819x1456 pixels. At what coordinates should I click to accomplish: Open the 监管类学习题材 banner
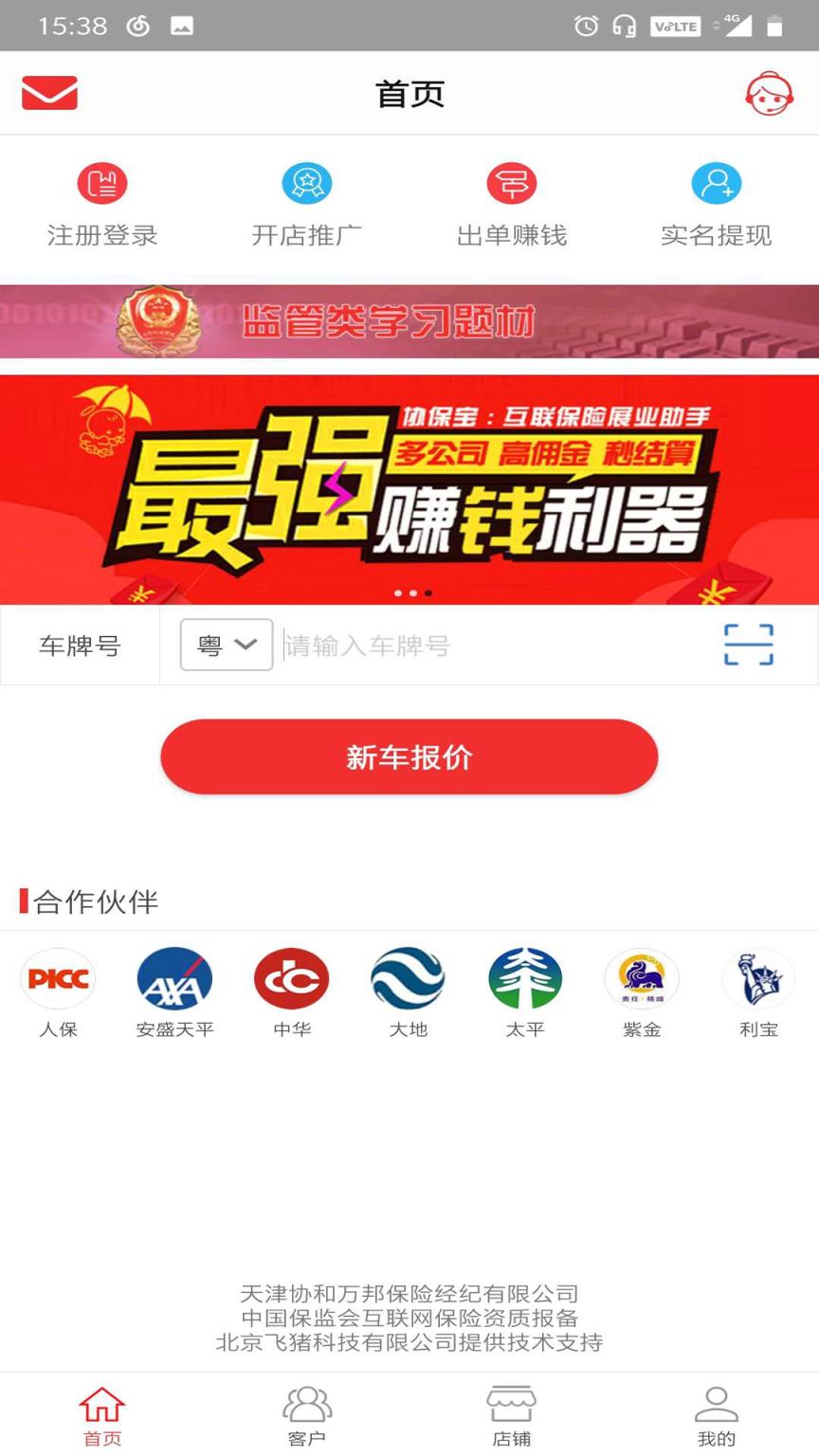pyautogui.click(x=409, y=321)
